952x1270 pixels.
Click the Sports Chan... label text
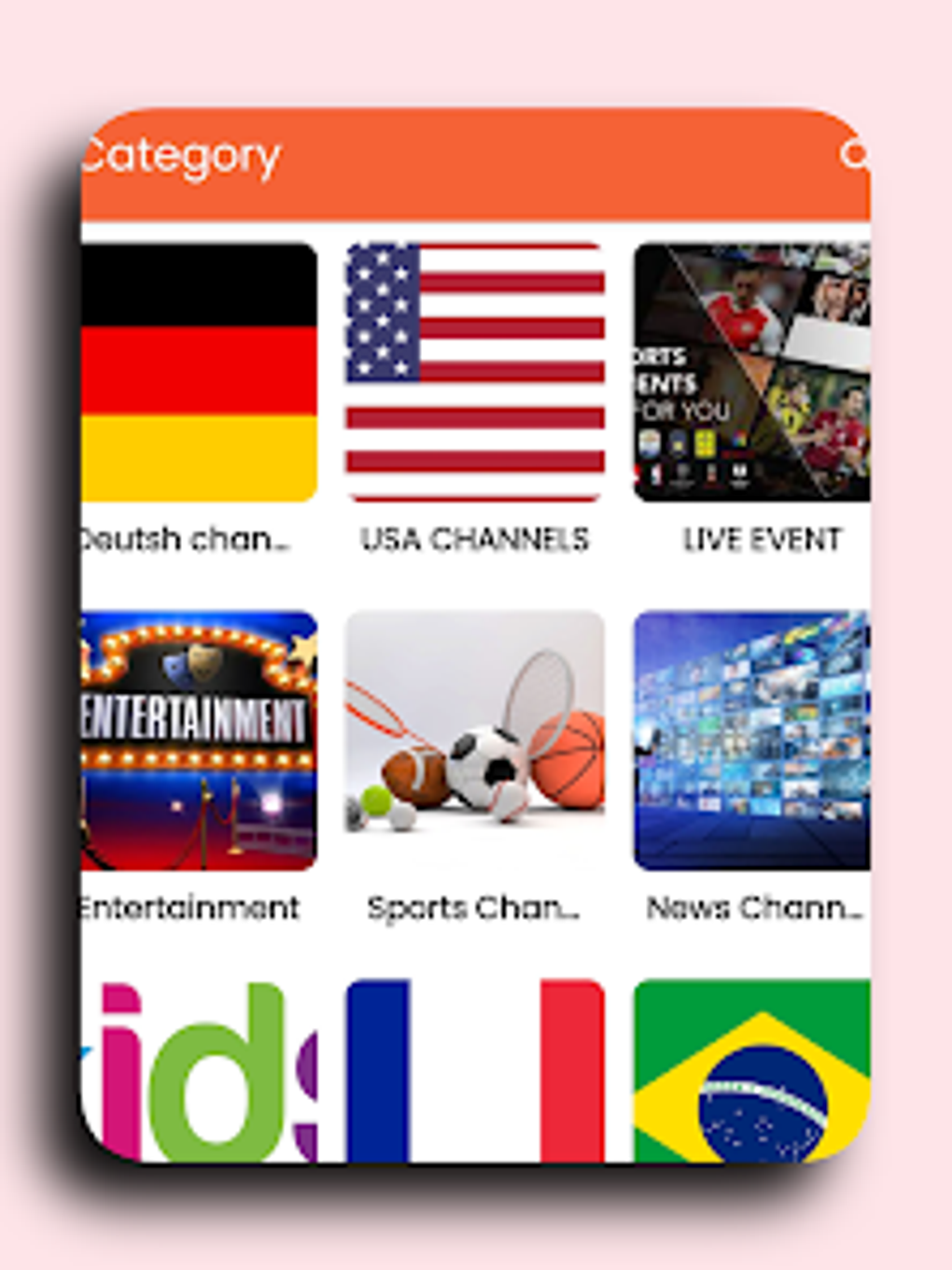[475, 906]
